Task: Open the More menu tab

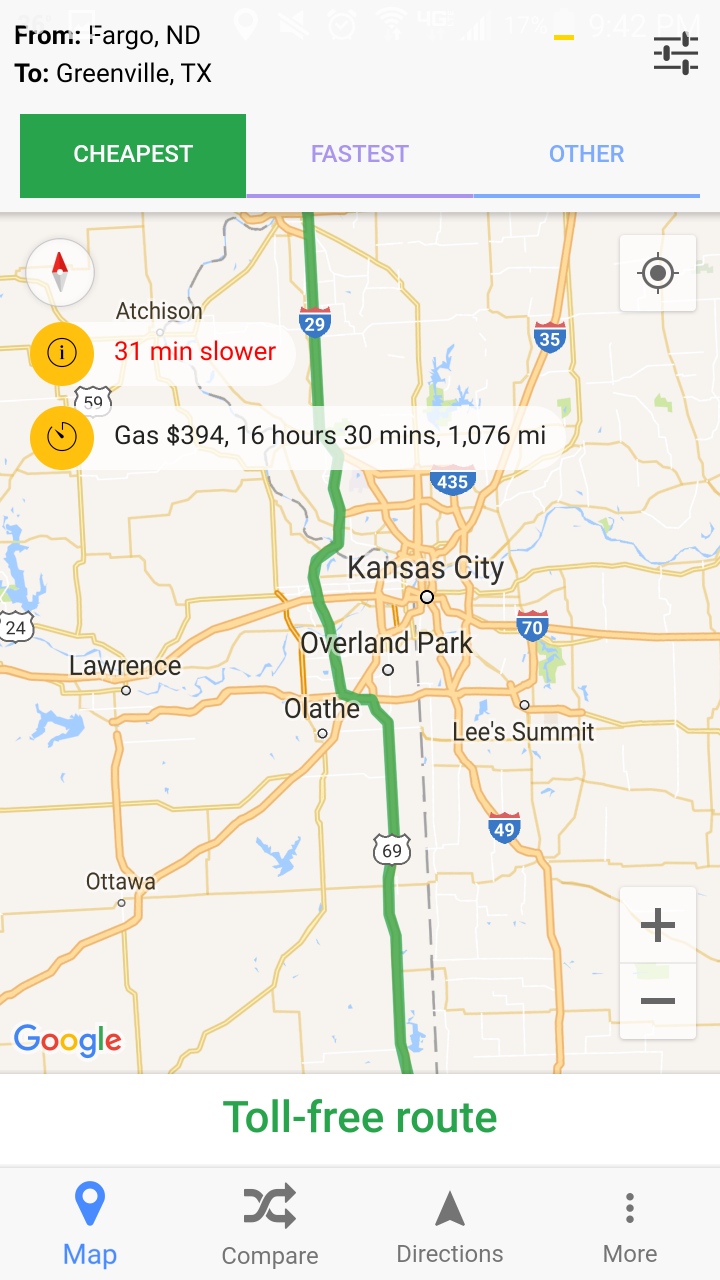Action: [x=630, y=1224]
